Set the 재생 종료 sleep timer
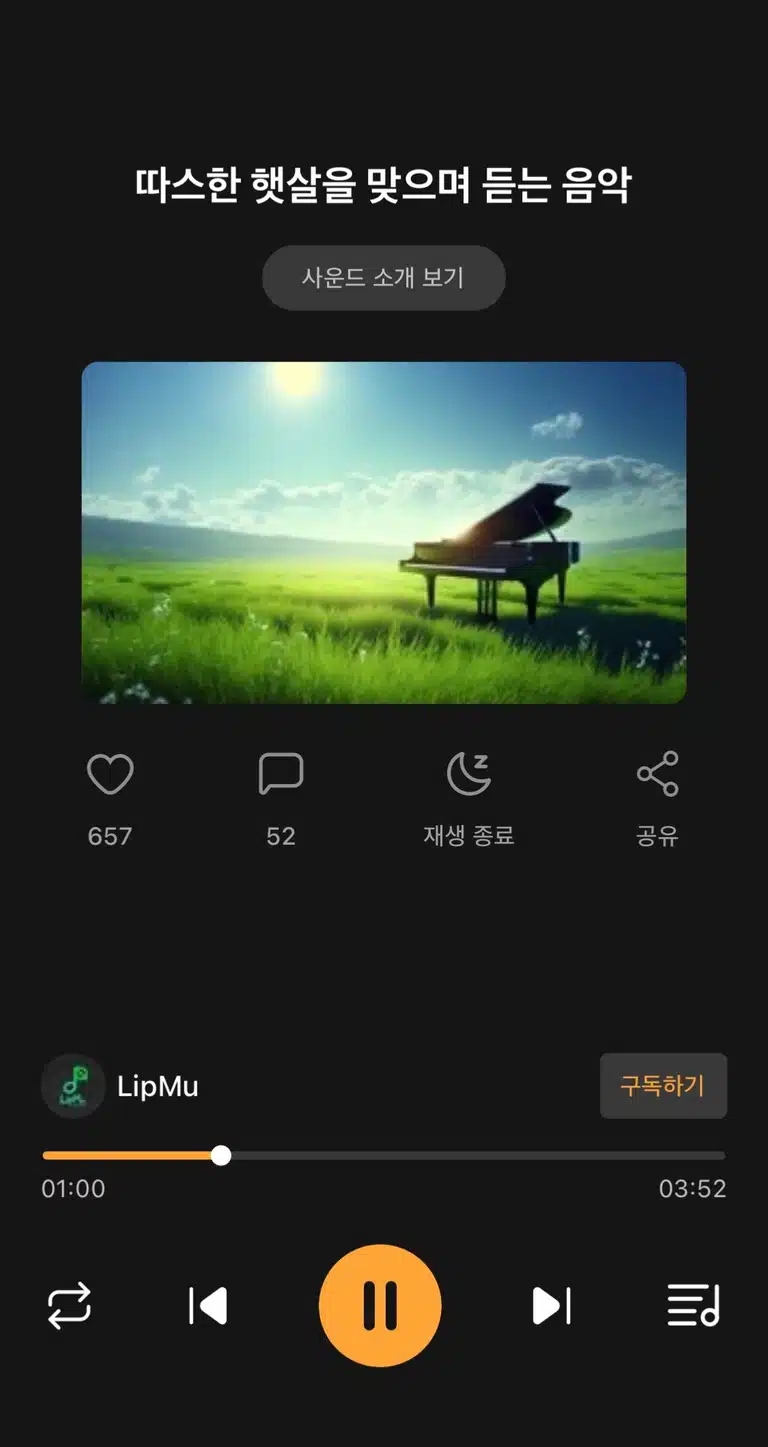Image resolution: width=768 pixels, height=1447 pixels. pos(469,775)
